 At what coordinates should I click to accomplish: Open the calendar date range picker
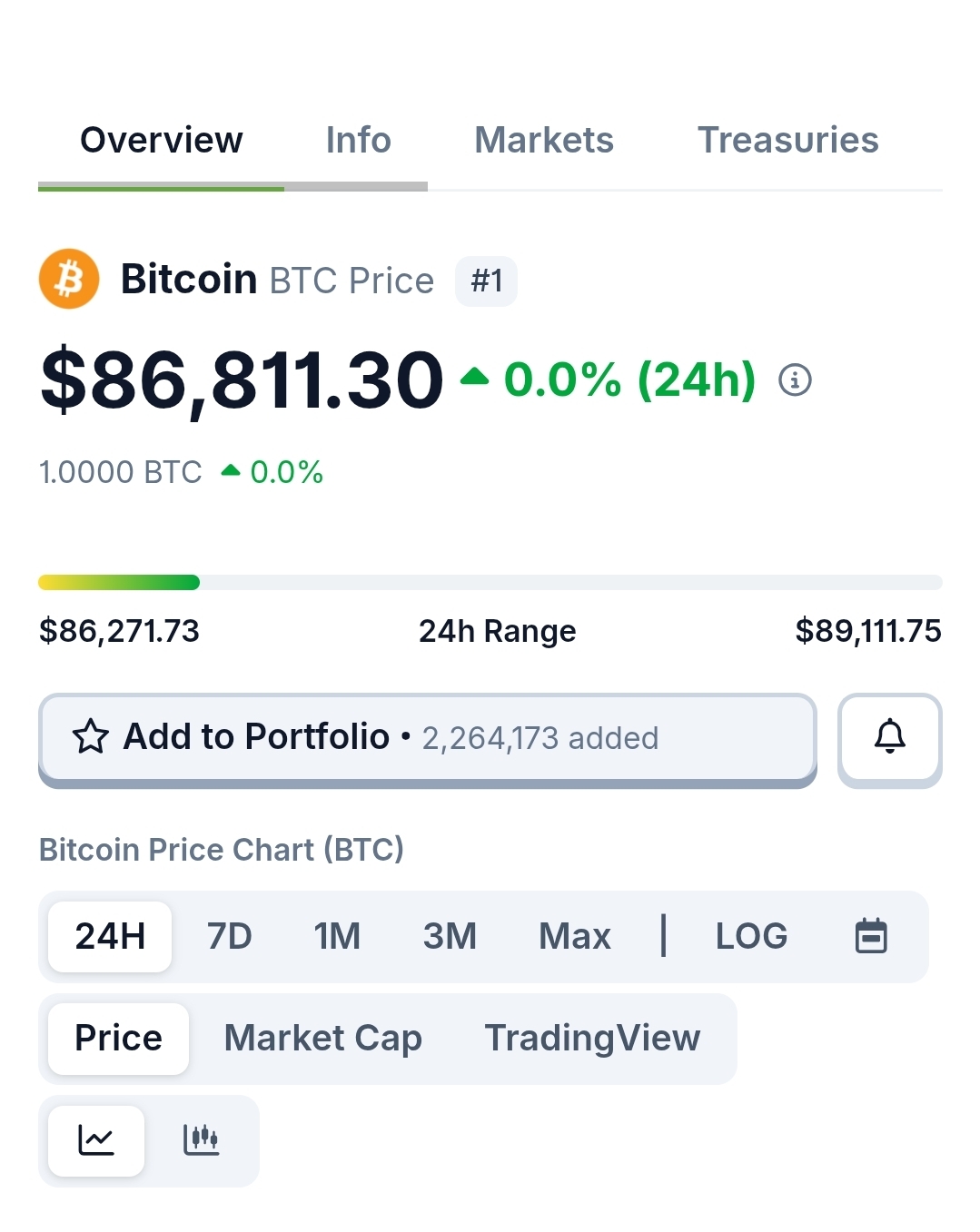point(871,936)
